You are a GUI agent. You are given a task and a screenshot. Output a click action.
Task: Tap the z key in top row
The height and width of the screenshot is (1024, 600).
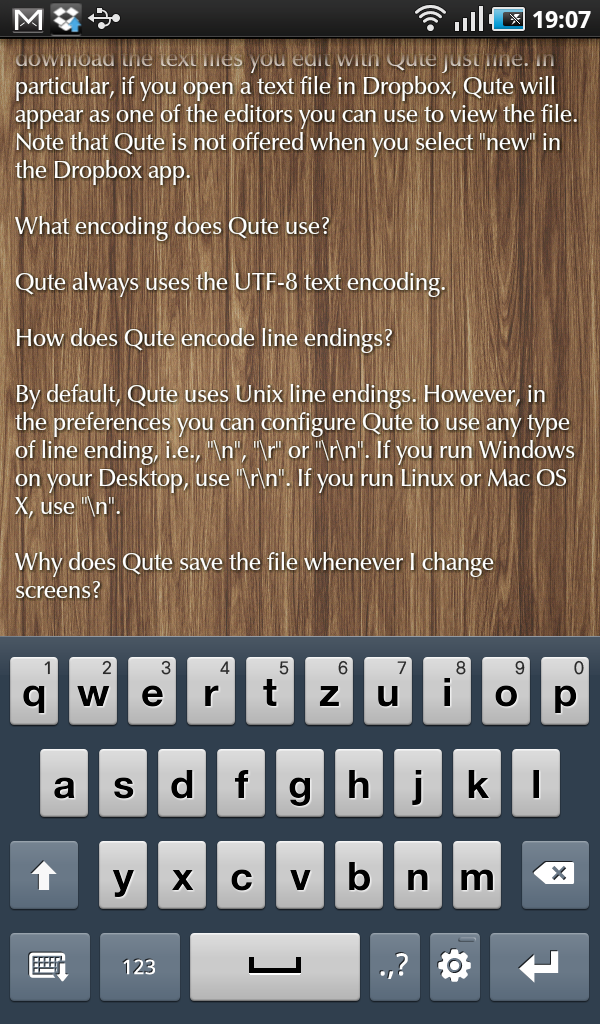click(329, 691)
